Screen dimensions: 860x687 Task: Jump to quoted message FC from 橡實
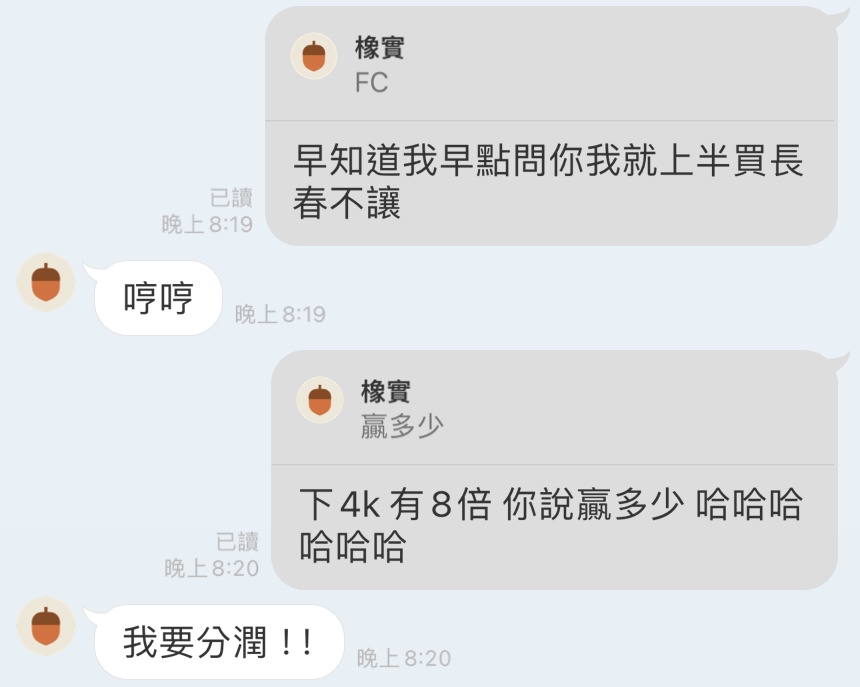point(550,66)
